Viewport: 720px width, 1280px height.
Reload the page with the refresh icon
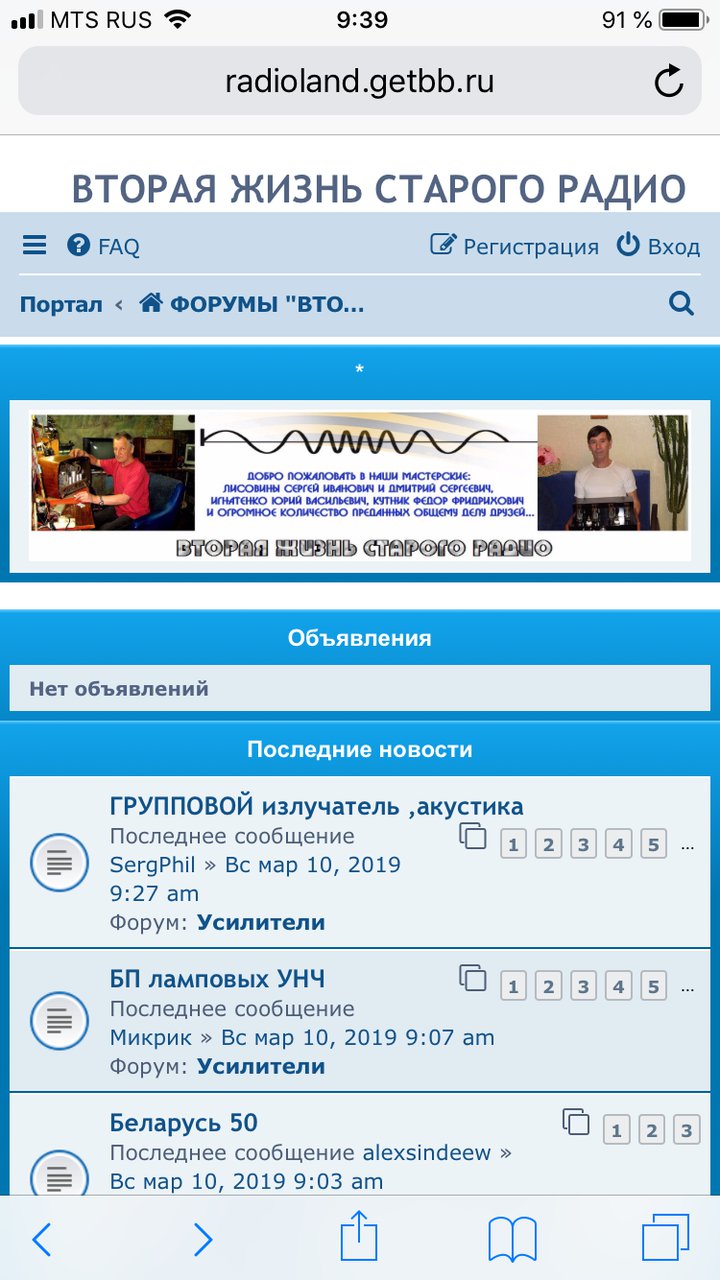(669, 81)
